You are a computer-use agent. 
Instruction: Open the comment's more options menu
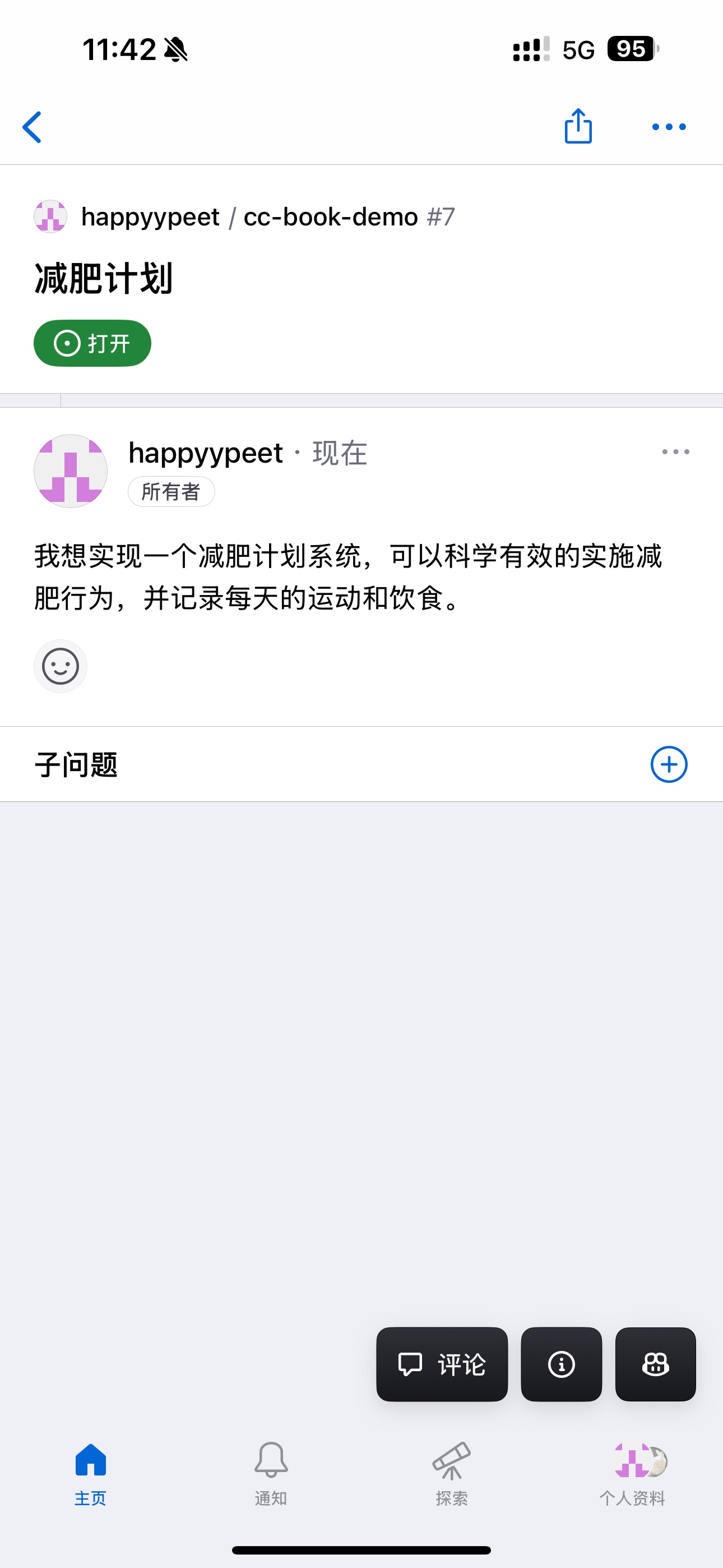tap(675, 452)
